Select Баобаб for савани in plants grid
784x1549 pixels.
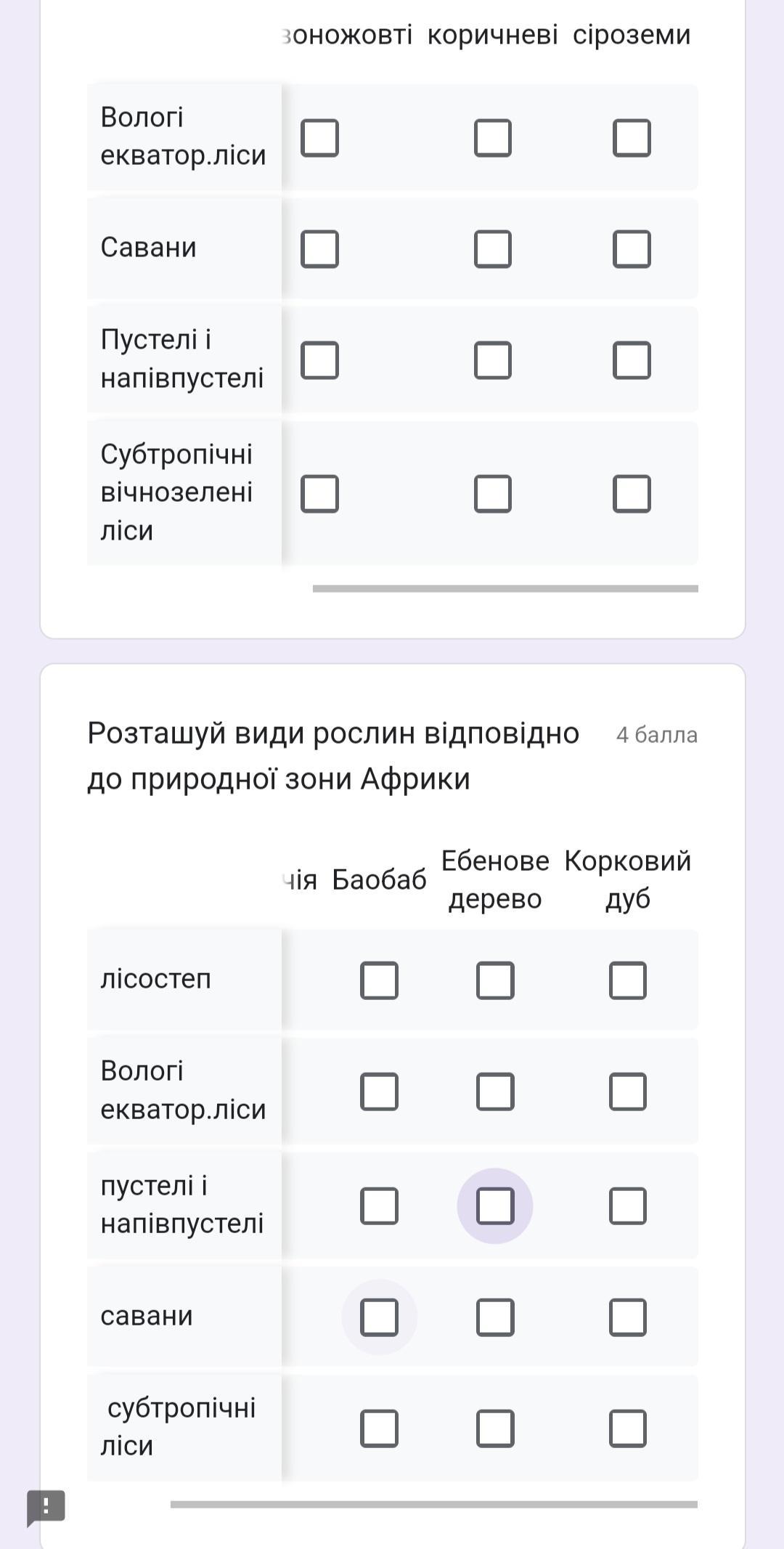click(x=379, y=1317)
